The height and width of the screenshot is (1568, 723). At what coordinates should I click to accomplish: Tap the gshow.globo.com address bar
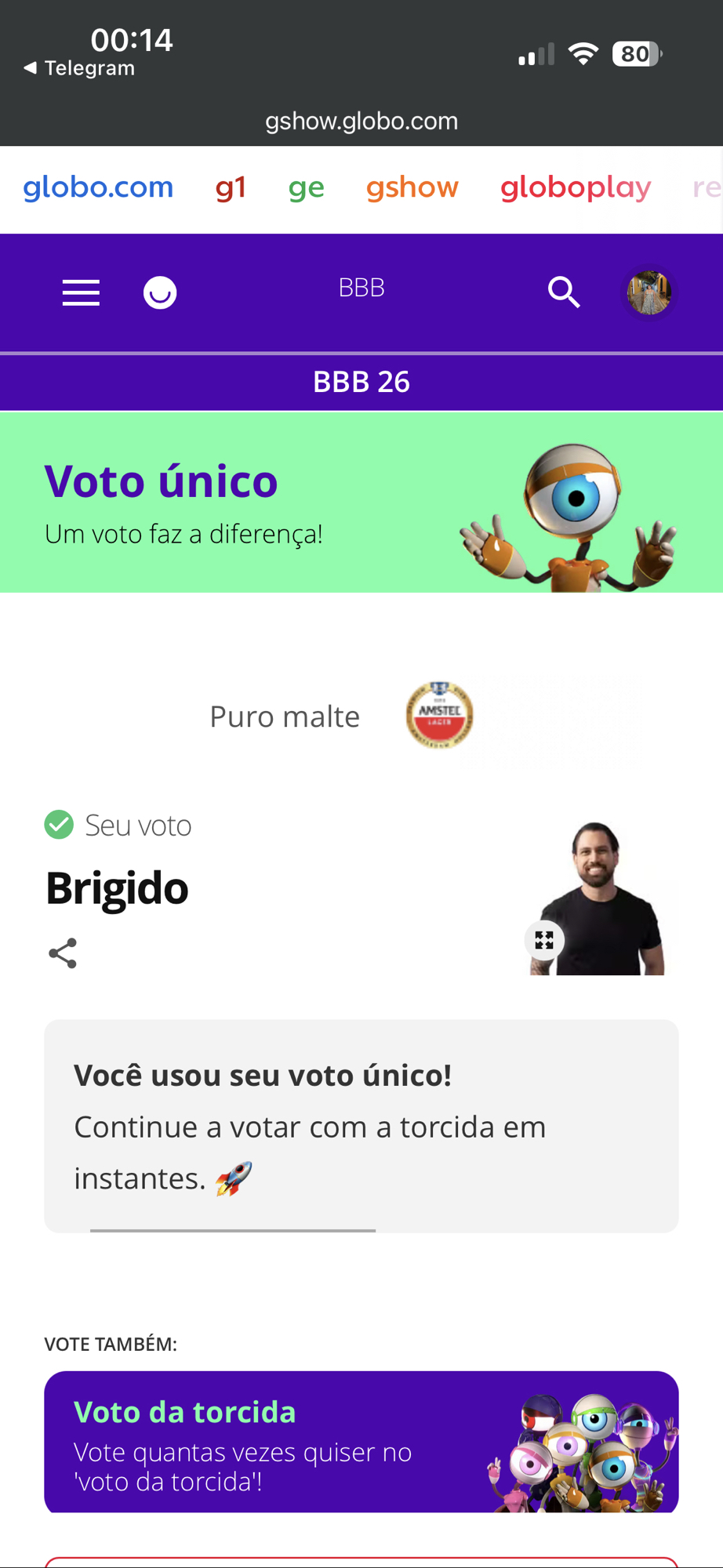(361, 121)
